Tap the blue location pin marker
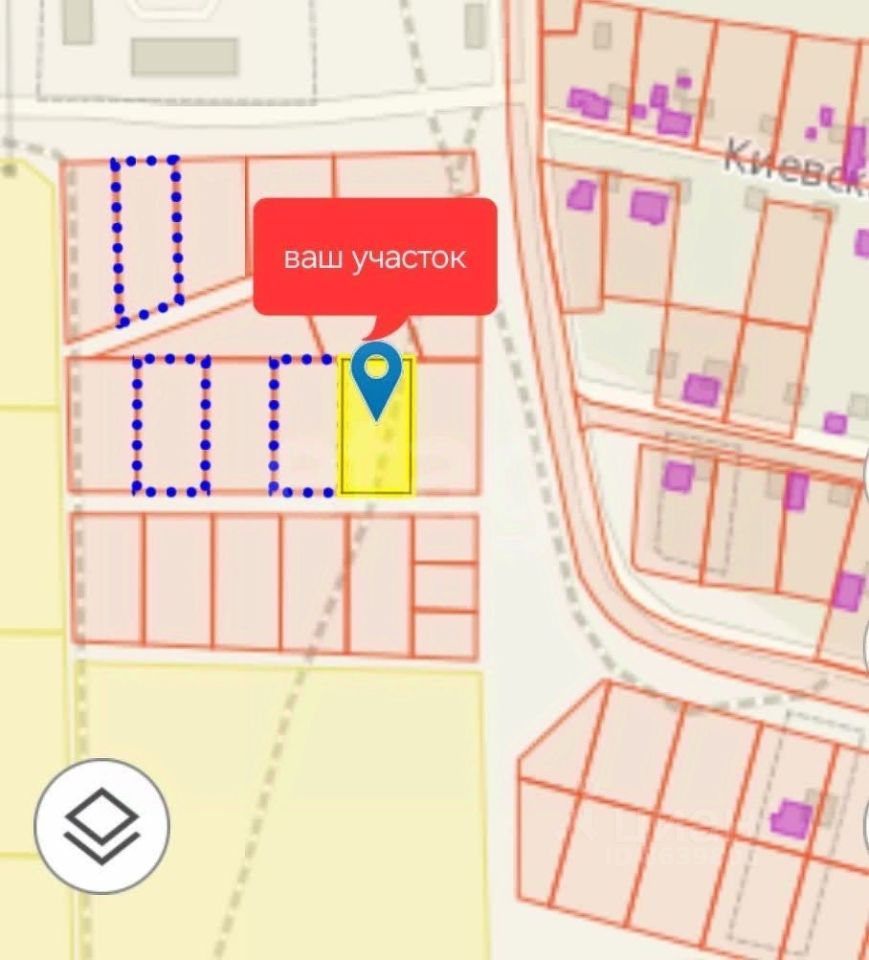This screenshot has height=960, width=869. (376, 378)
